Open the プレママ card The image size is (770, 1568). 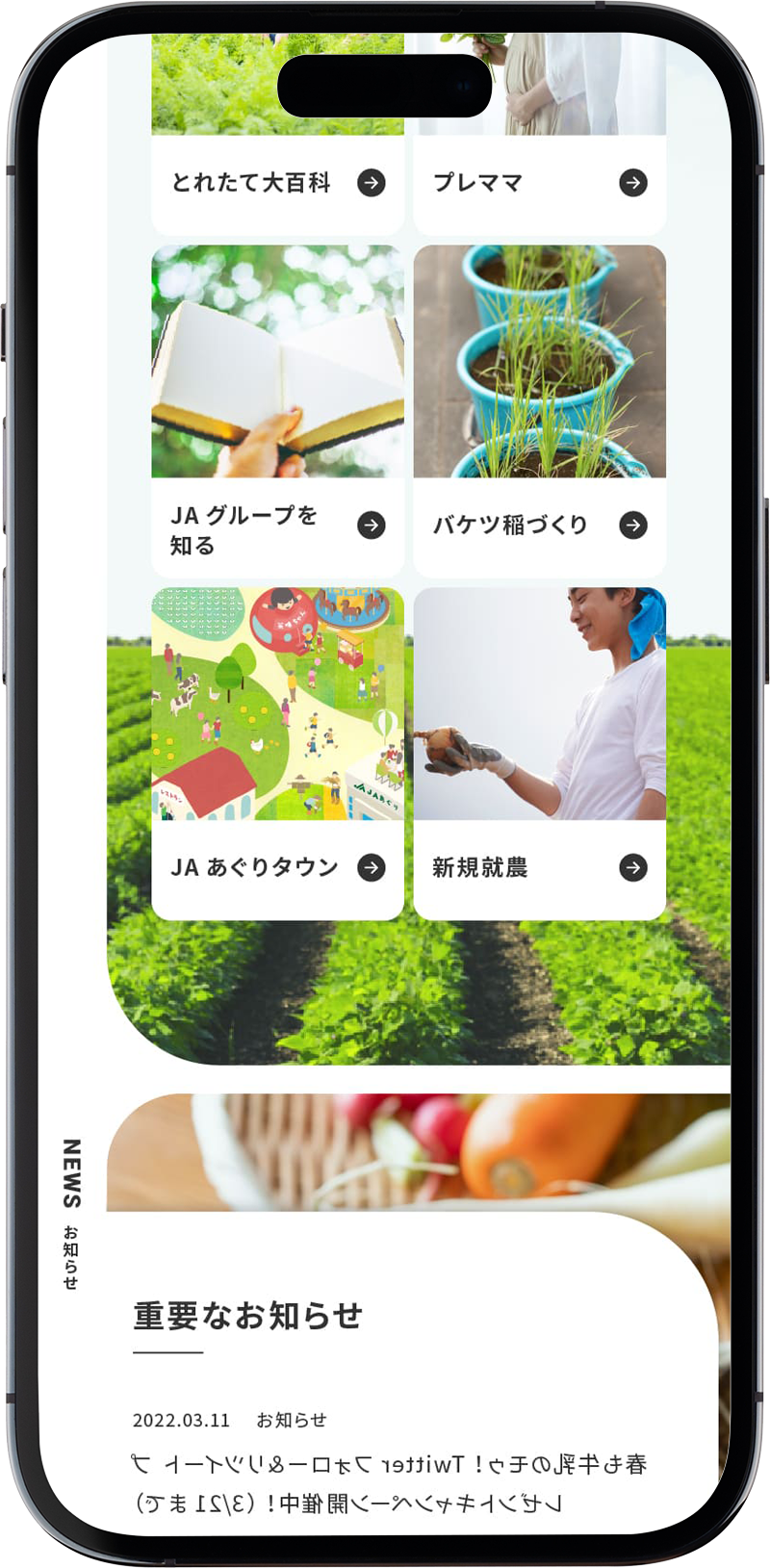click(x=539, y=183)
